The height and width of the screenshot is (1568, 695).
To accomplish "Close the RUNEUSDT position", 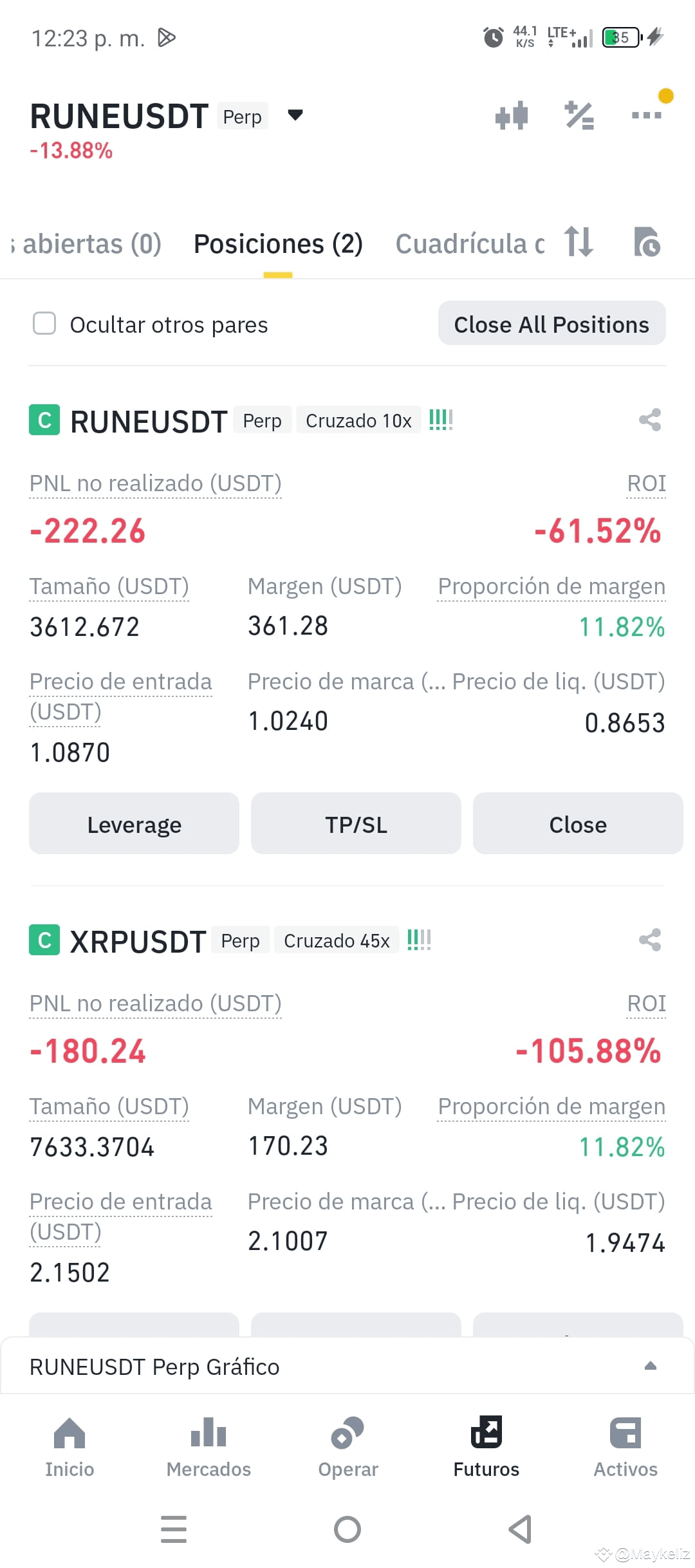I will (578, 823).
